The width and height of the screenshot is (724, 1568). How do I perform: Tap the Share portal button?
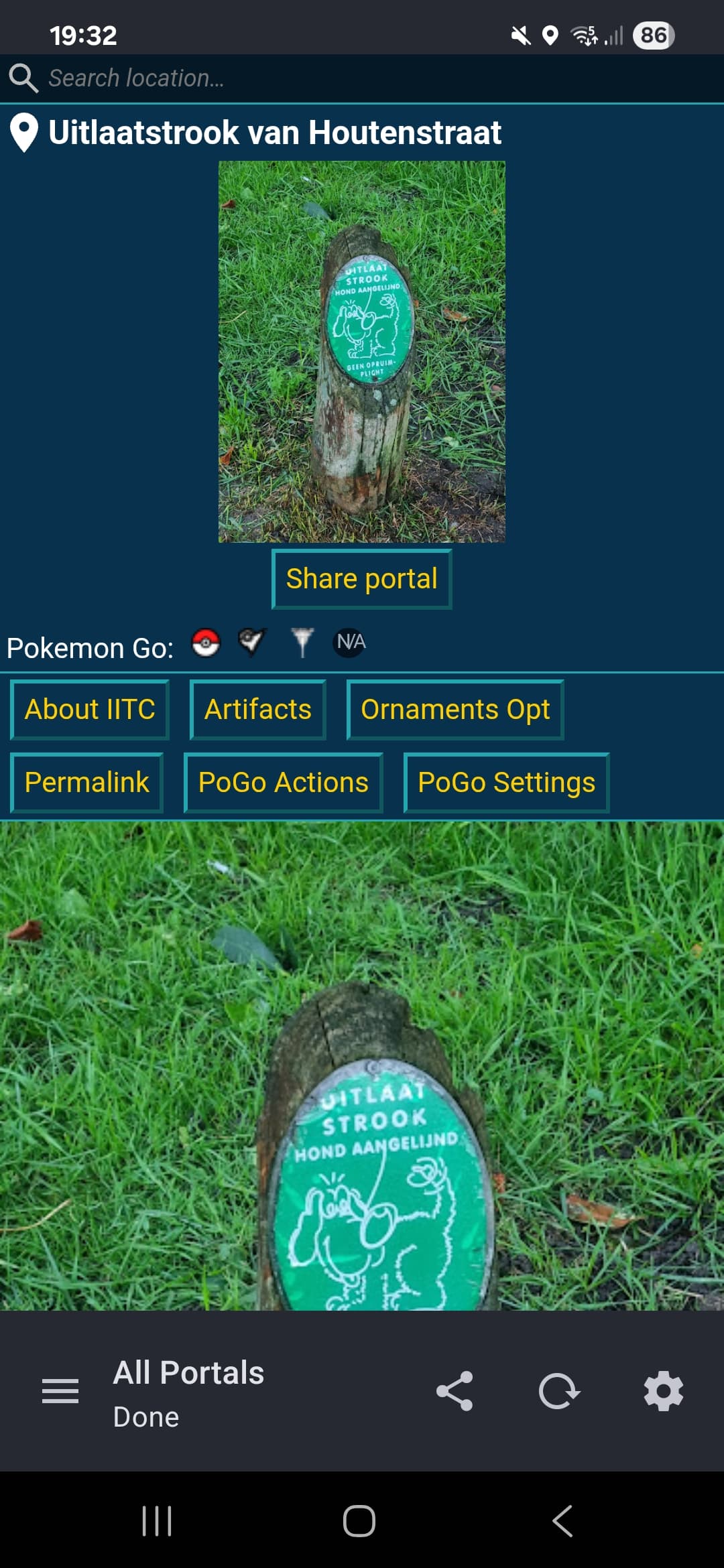point(361,579)
